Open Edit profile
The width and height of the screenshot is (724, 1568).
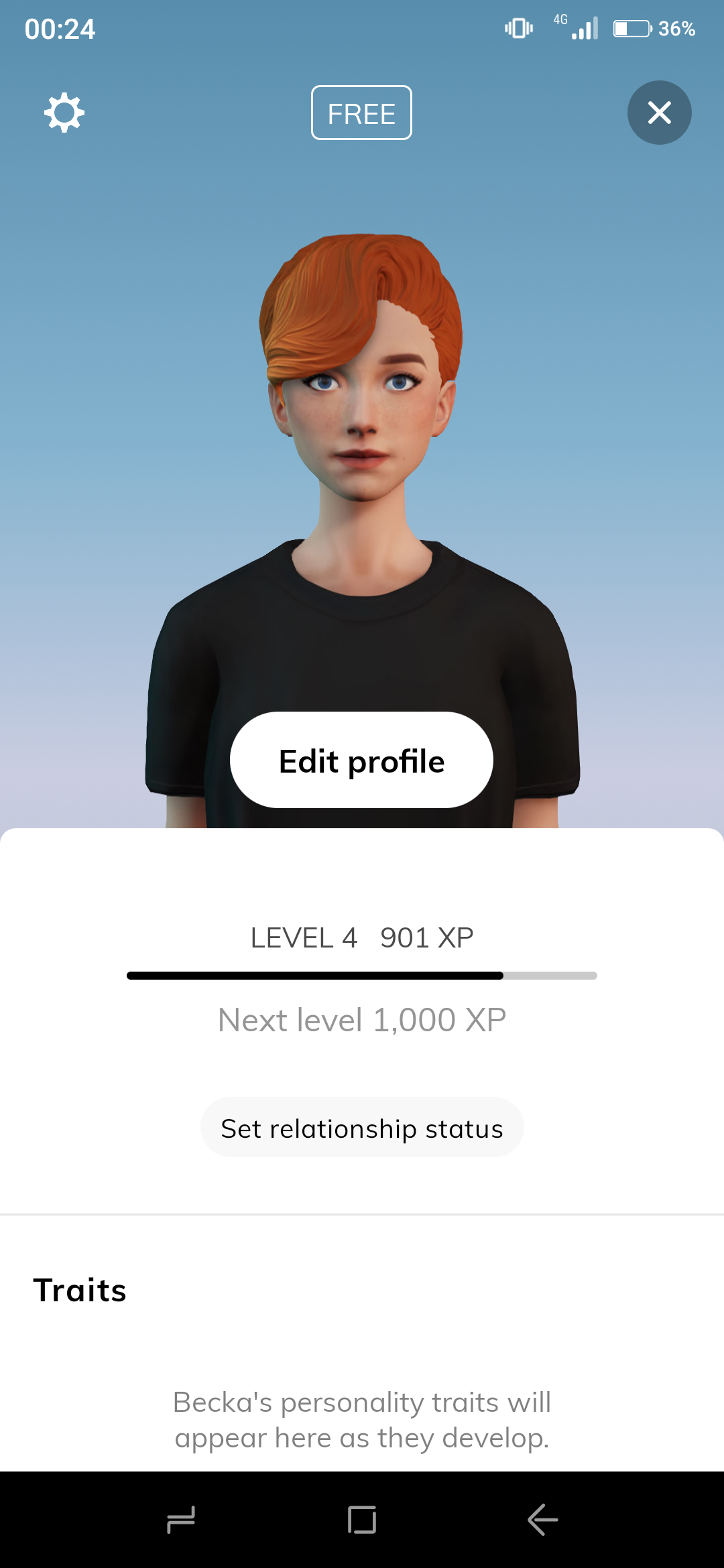point(361,760)
